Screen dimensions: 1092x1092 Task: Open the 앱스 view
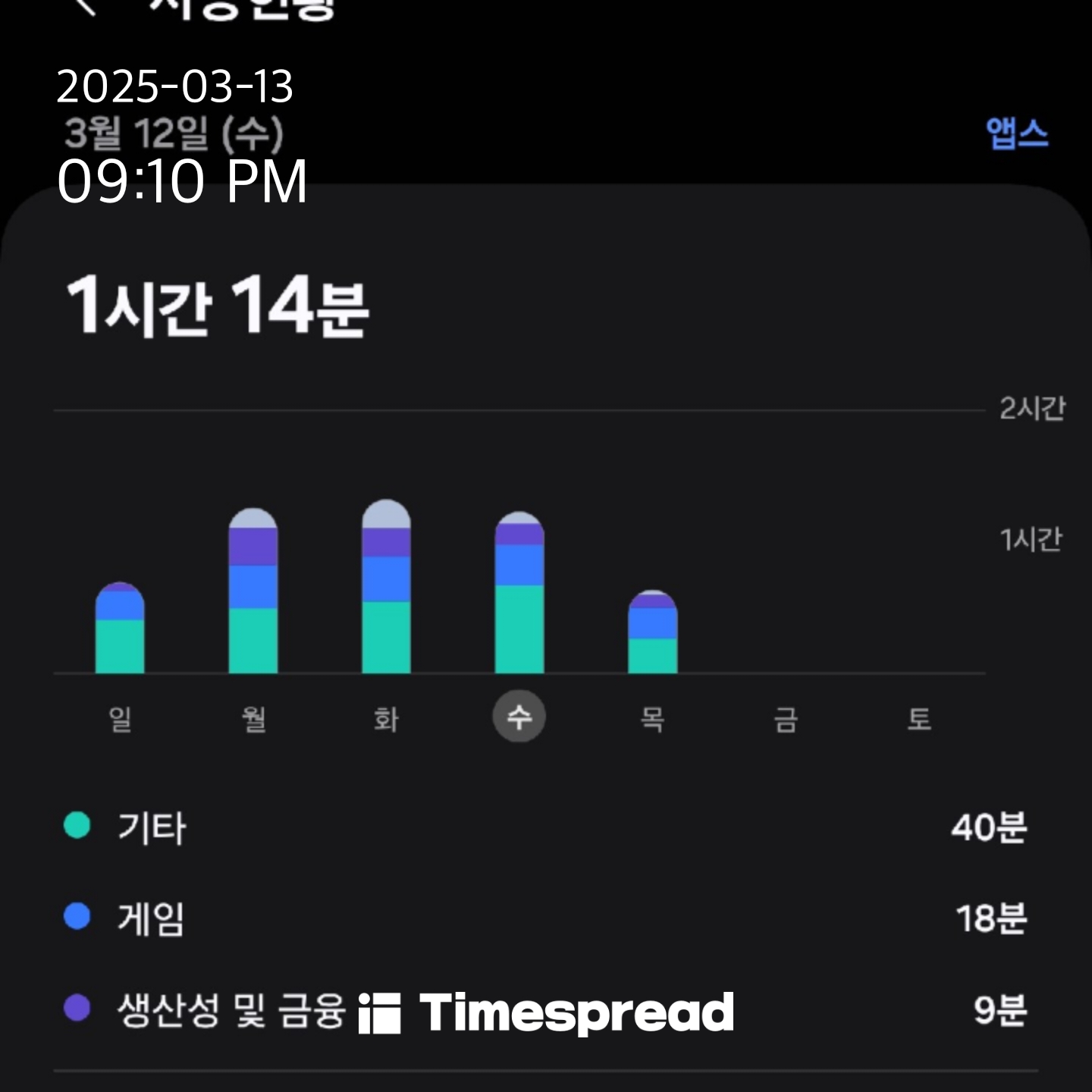coord(1016,134)
